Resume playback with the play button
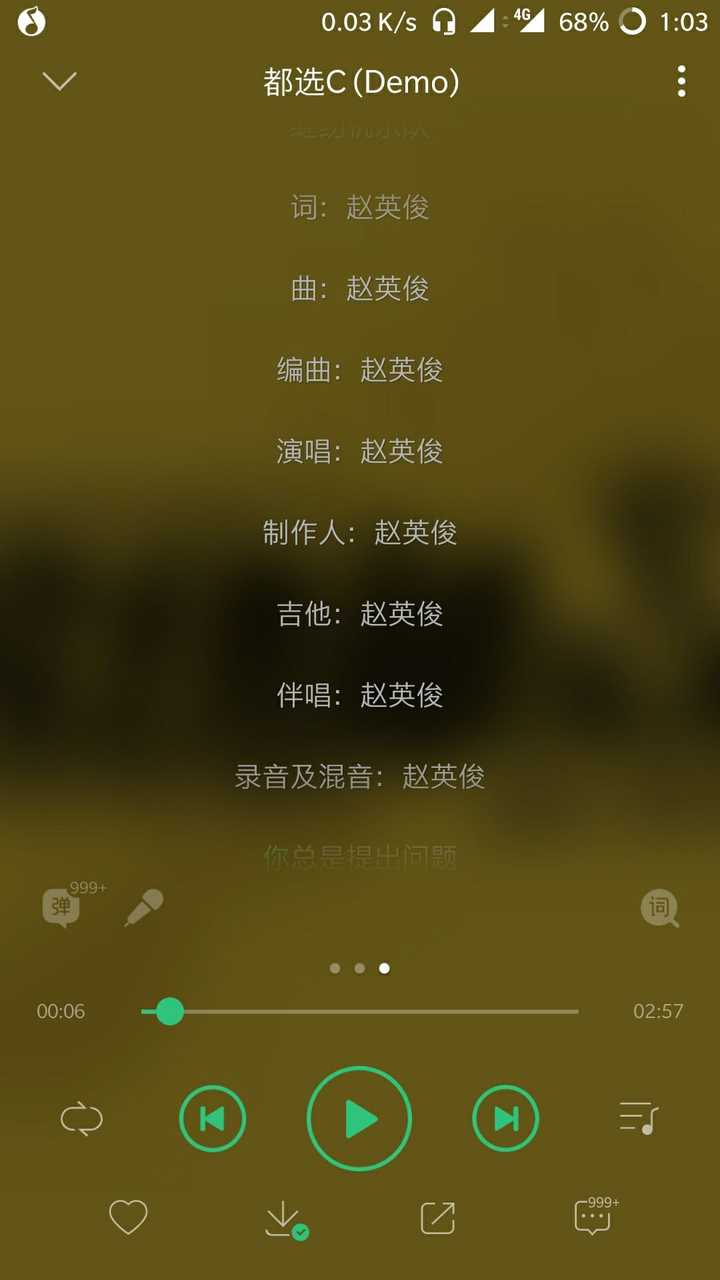This screenshot has height=1280, width=720. (x=360, y=1118)
